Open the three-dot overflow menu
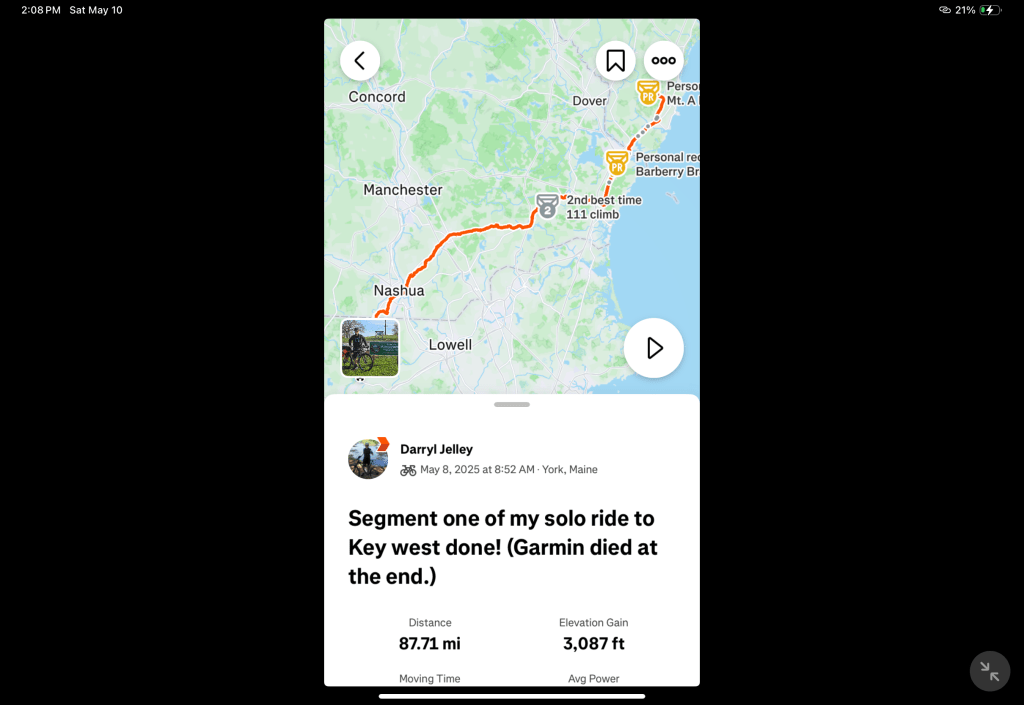Screen dimensions: 1024x705 (664, 61)
